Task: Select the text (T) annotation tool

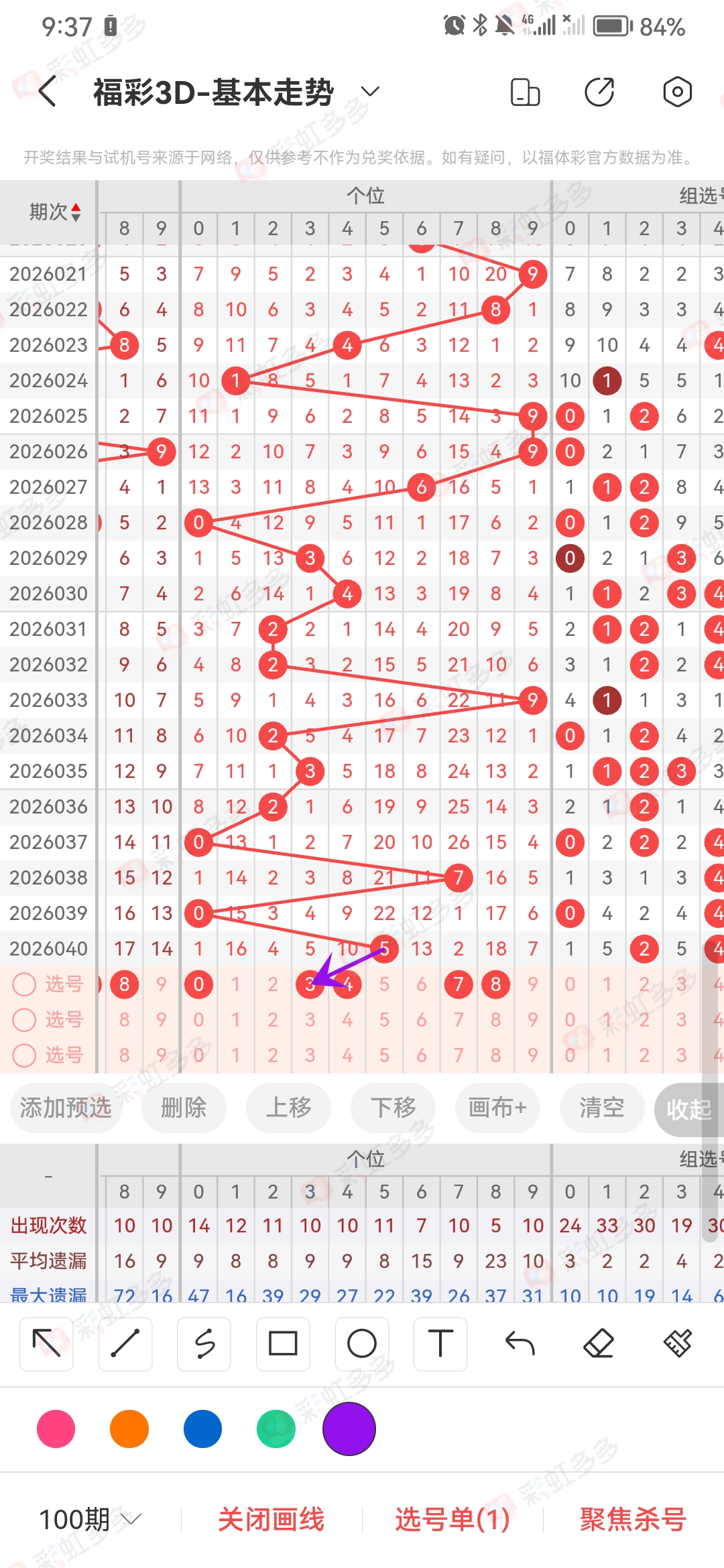Action: (x=440, y=1344)
